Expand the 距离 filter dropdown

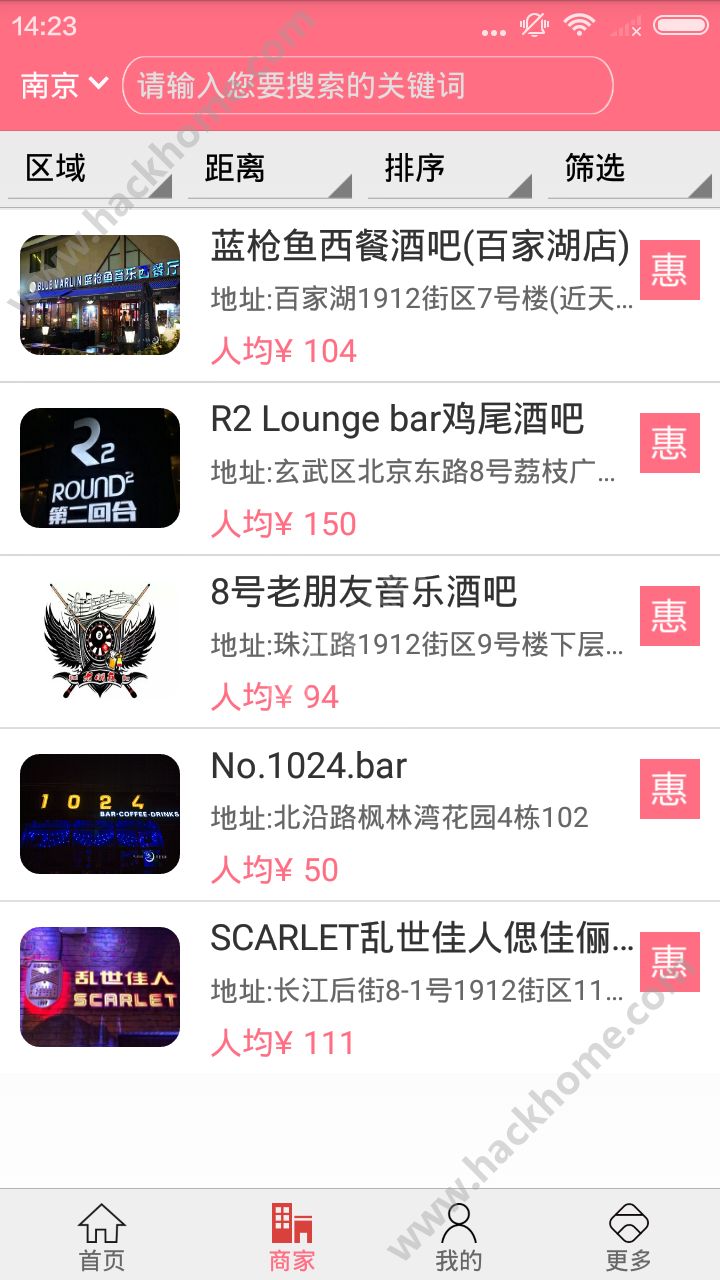[x=270, y=169]
